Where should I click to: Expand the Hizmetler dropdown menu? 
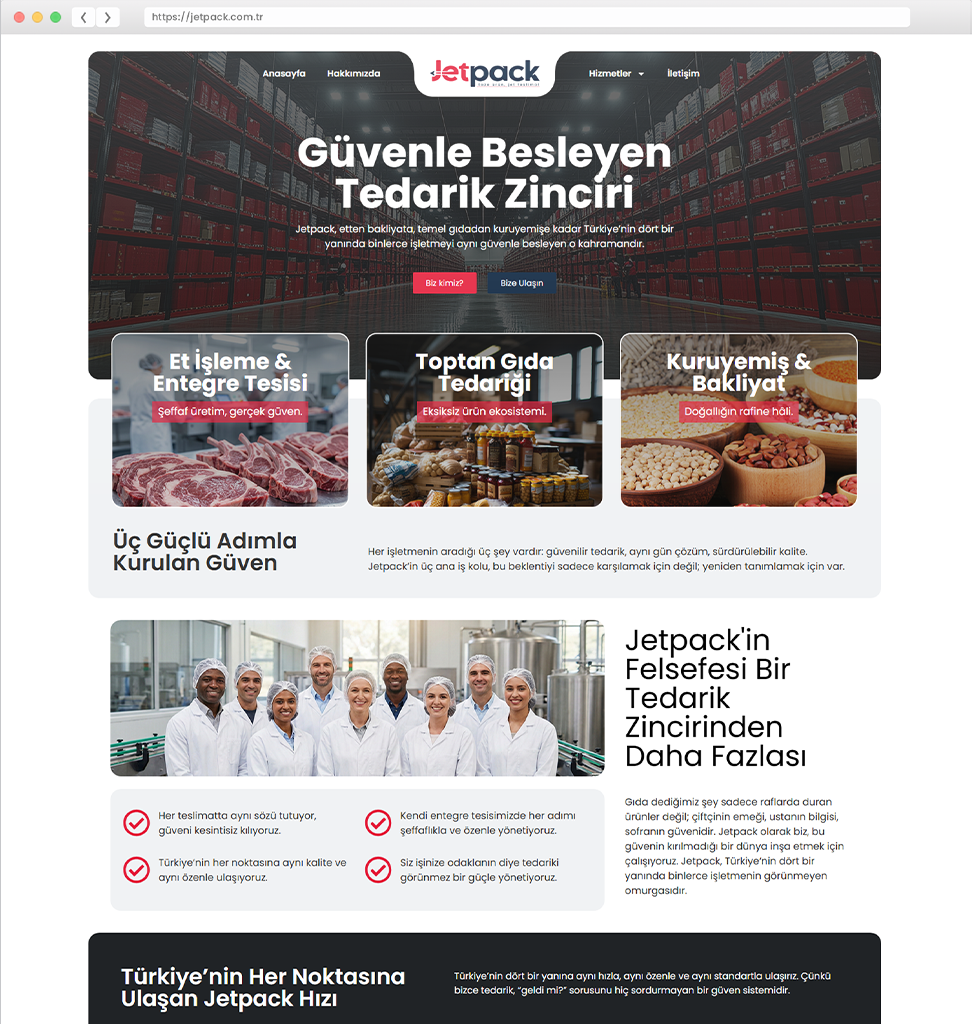pos(616,74)
